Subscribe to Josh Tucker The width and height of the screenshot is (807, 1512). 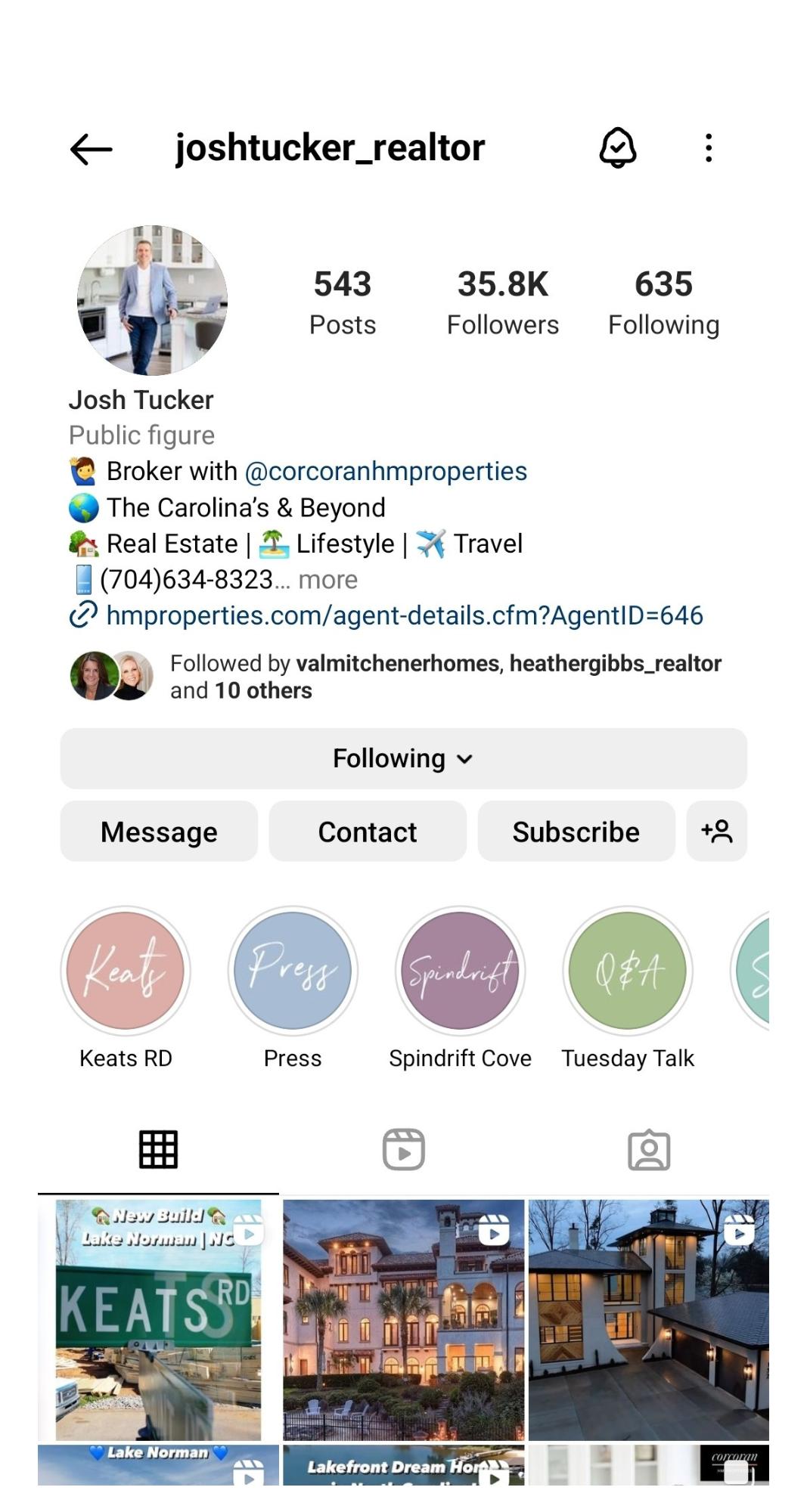tap(576, 832)
